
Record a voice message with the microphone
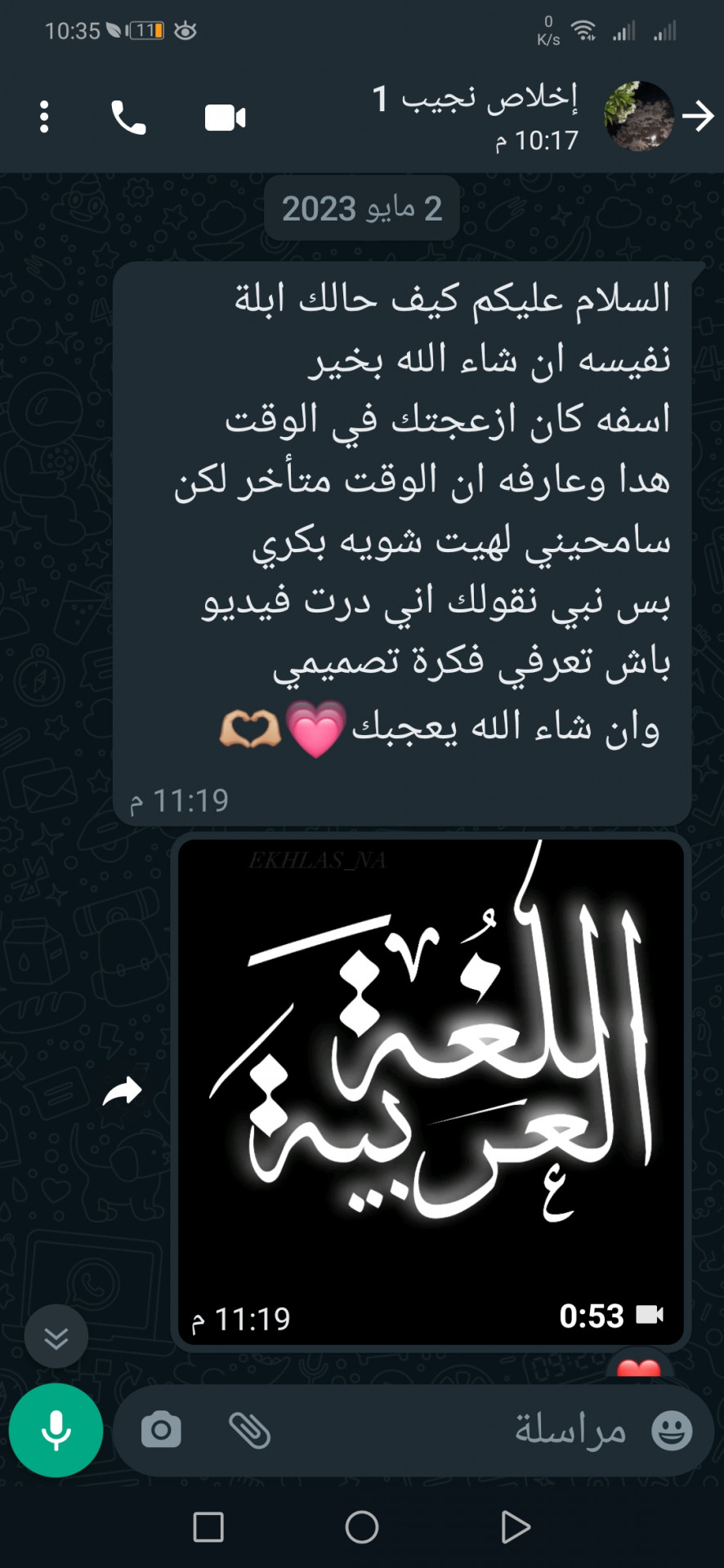tap(56, 1430)
